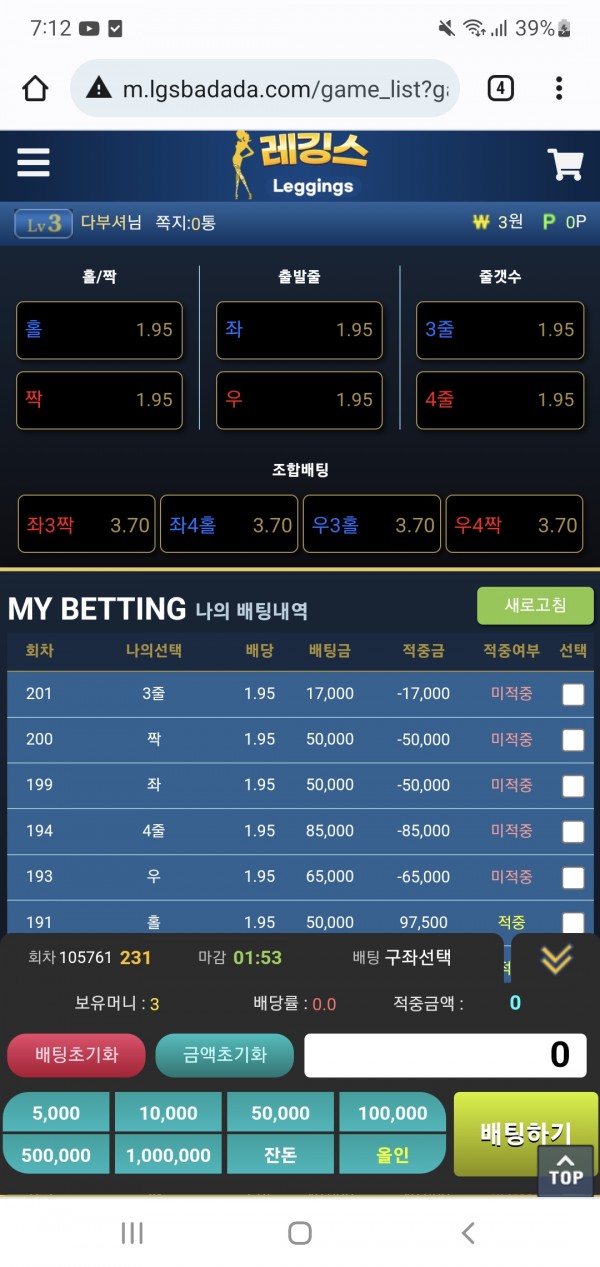
Task: Reset the bet with 배팅초기화
Action: click(x=77, y=1055)
